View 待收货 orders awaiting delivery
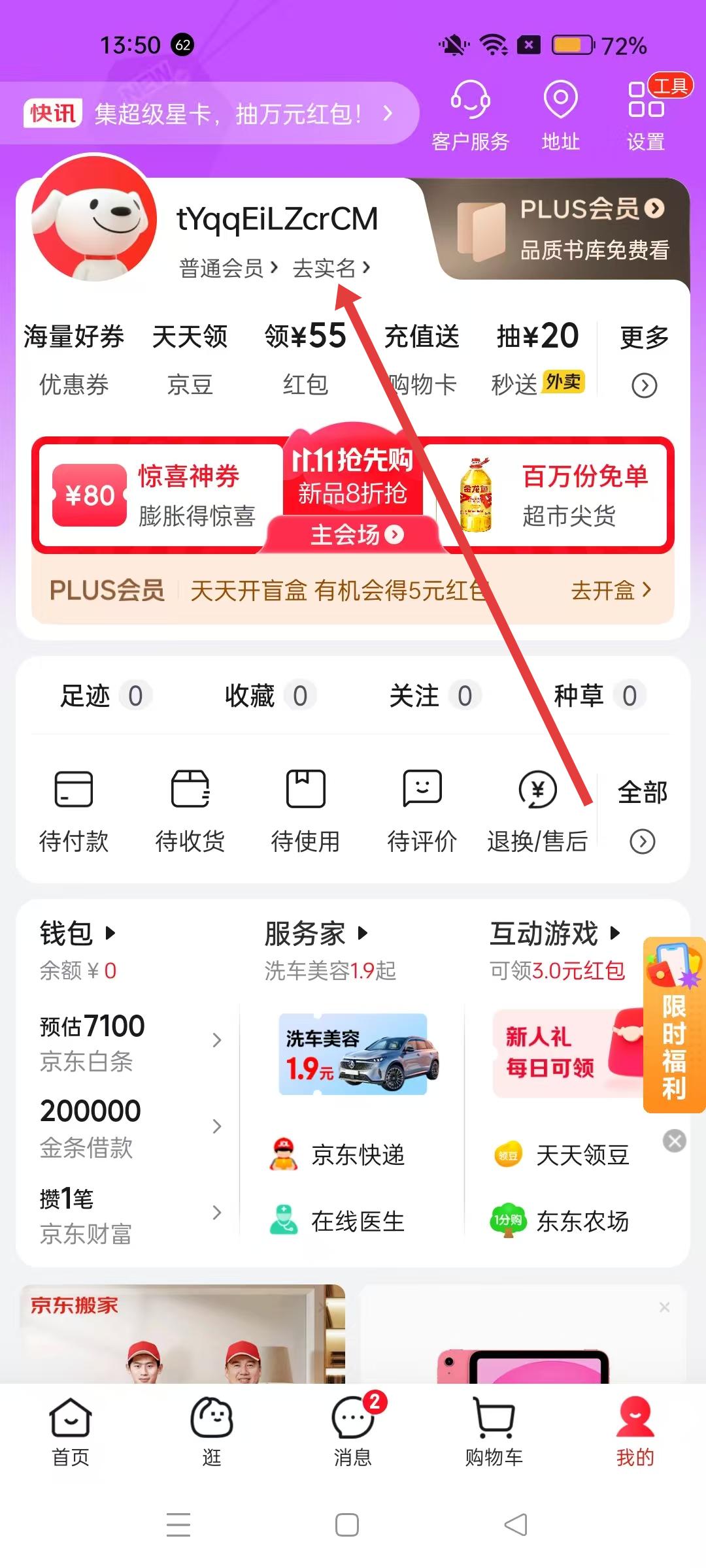The image size is (706, 1568). coord(190,810)
